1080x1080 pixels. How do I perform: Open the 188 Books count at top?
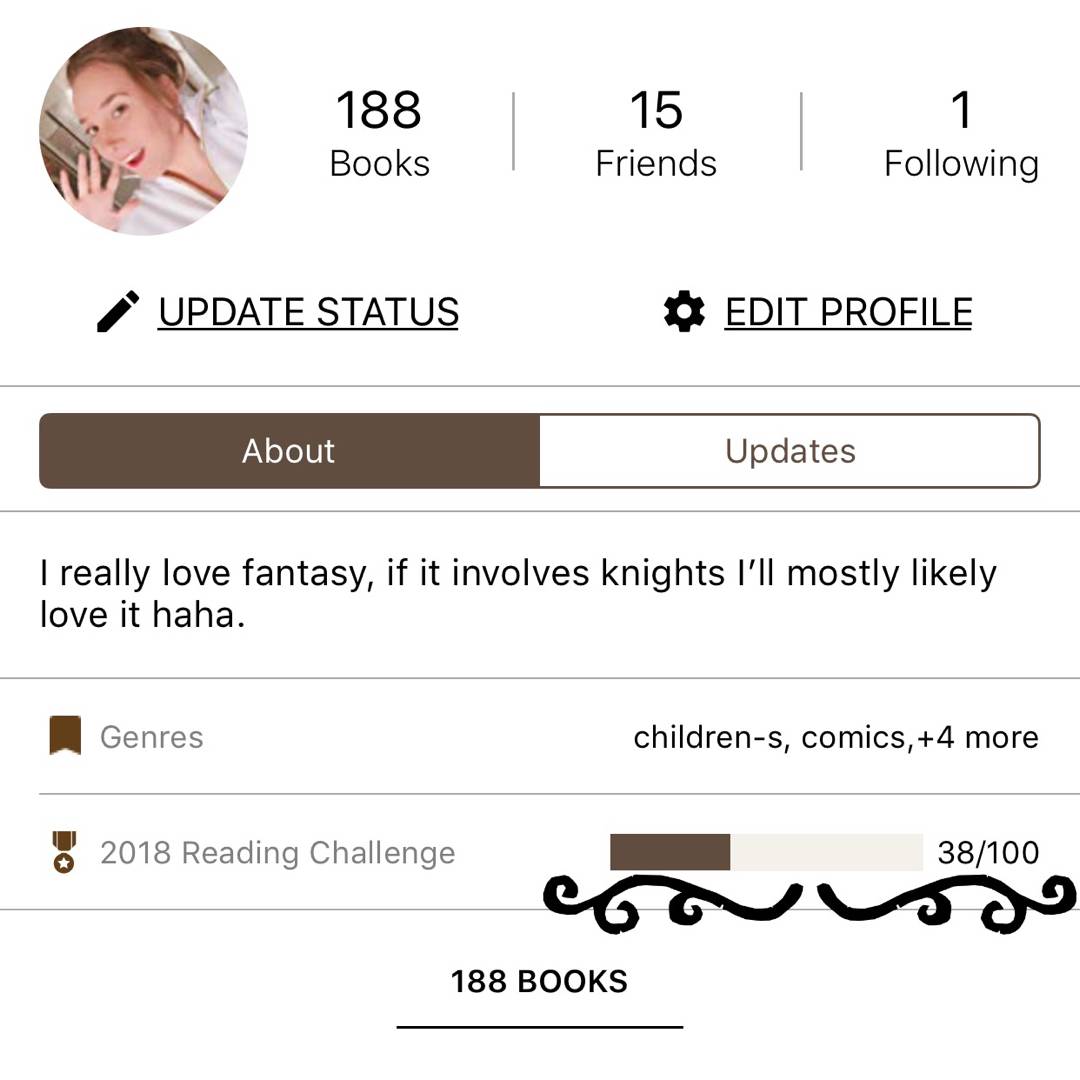click(x=379, y=135)
